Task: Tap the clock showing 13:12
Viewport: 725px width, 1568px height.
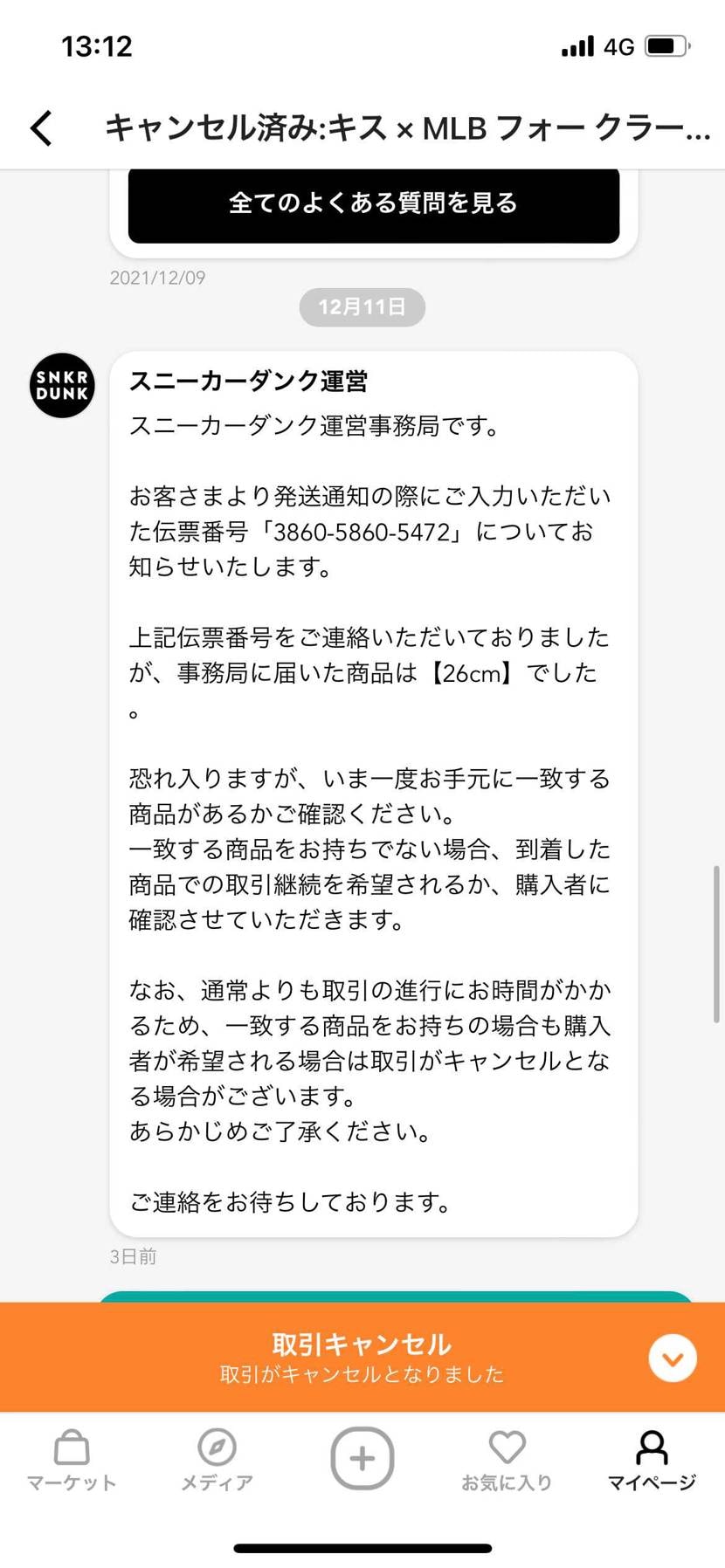Action: (x=99, y=46)
